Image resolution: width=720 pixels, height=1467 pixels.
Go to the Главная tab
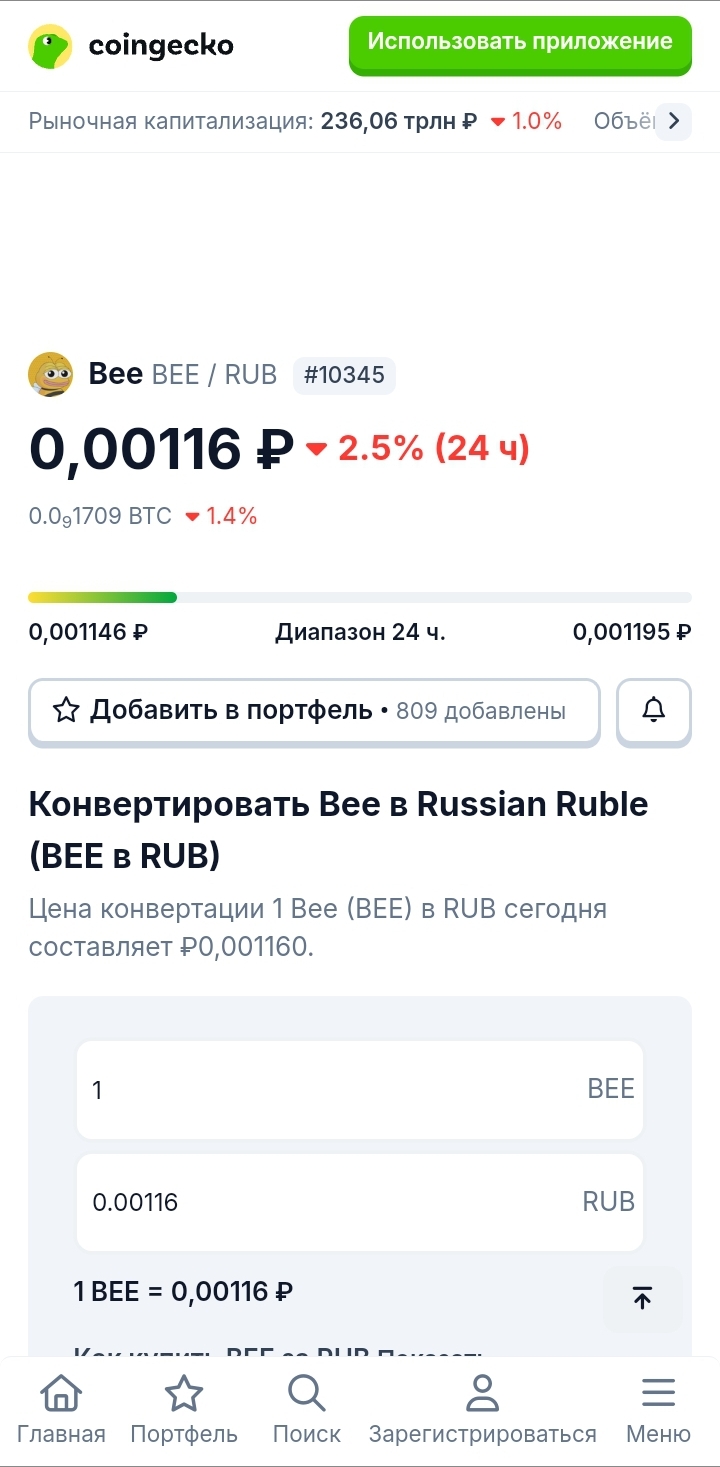pos(61,1410)
